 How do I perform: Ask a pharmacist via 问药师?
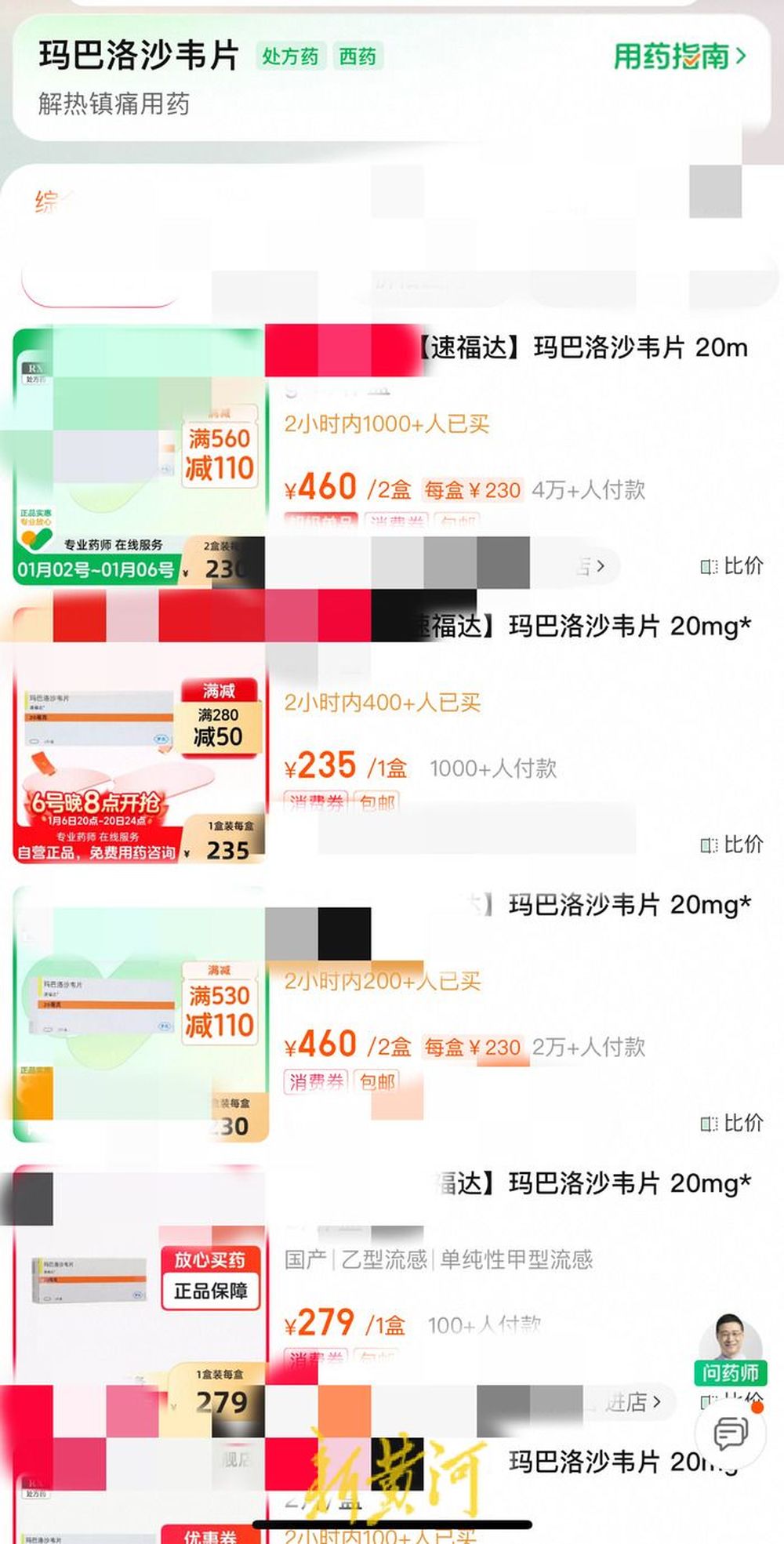pos(730,1350)
